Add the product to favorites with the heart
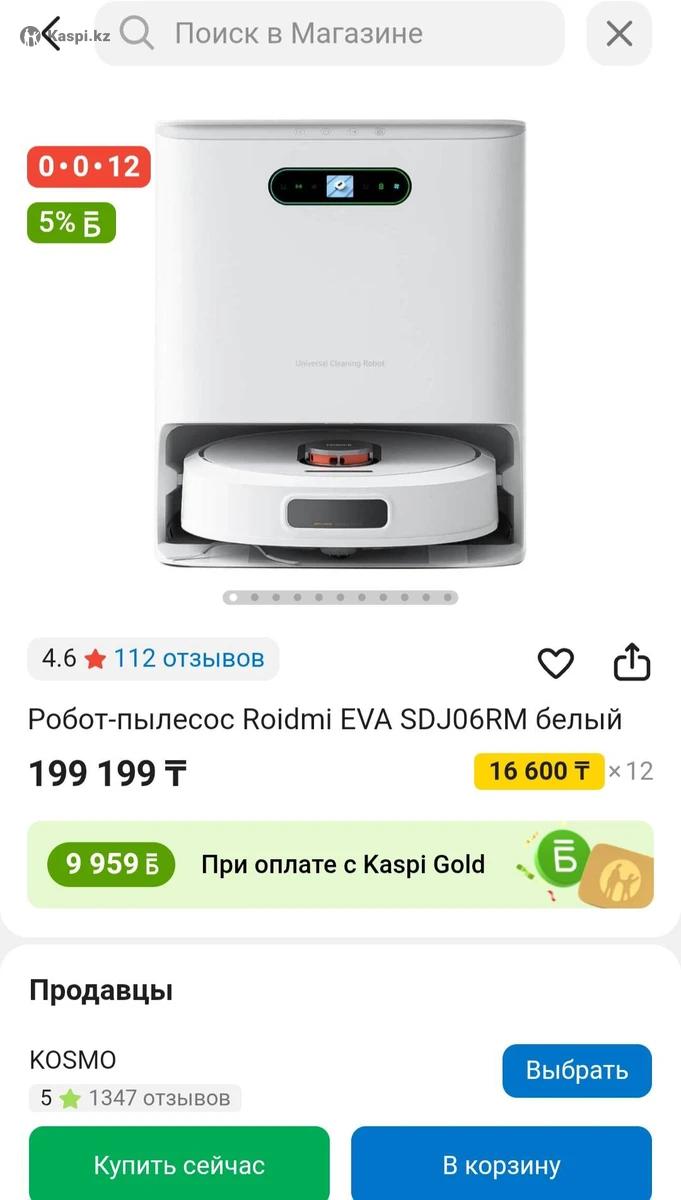 coord(556,663)
